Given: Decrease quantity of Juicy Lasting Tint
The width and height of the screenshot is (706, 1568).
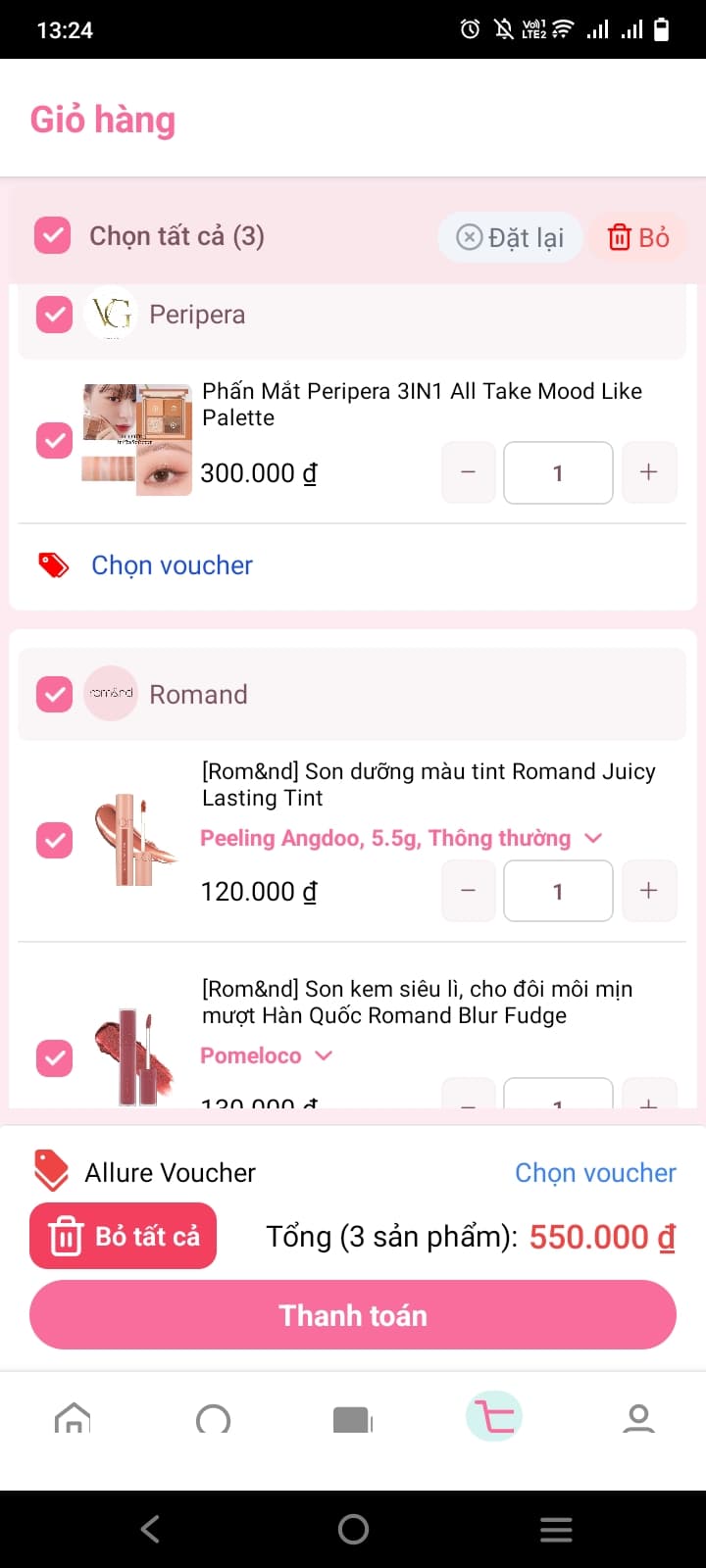Looking at the screenshot, I should click(x=469, y=891).
